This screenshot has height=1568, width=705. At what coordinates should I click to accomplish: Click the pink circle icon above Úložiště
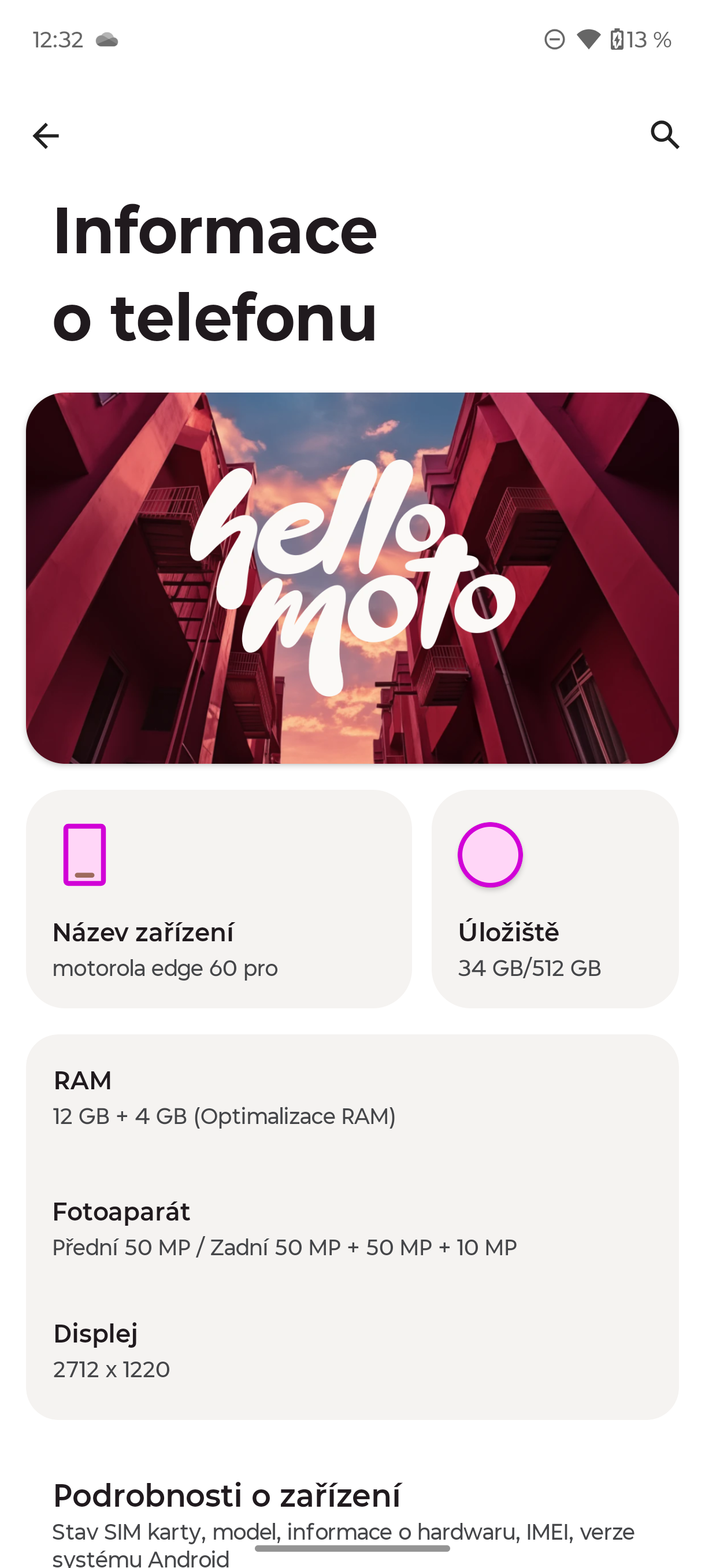coord(489,855)
